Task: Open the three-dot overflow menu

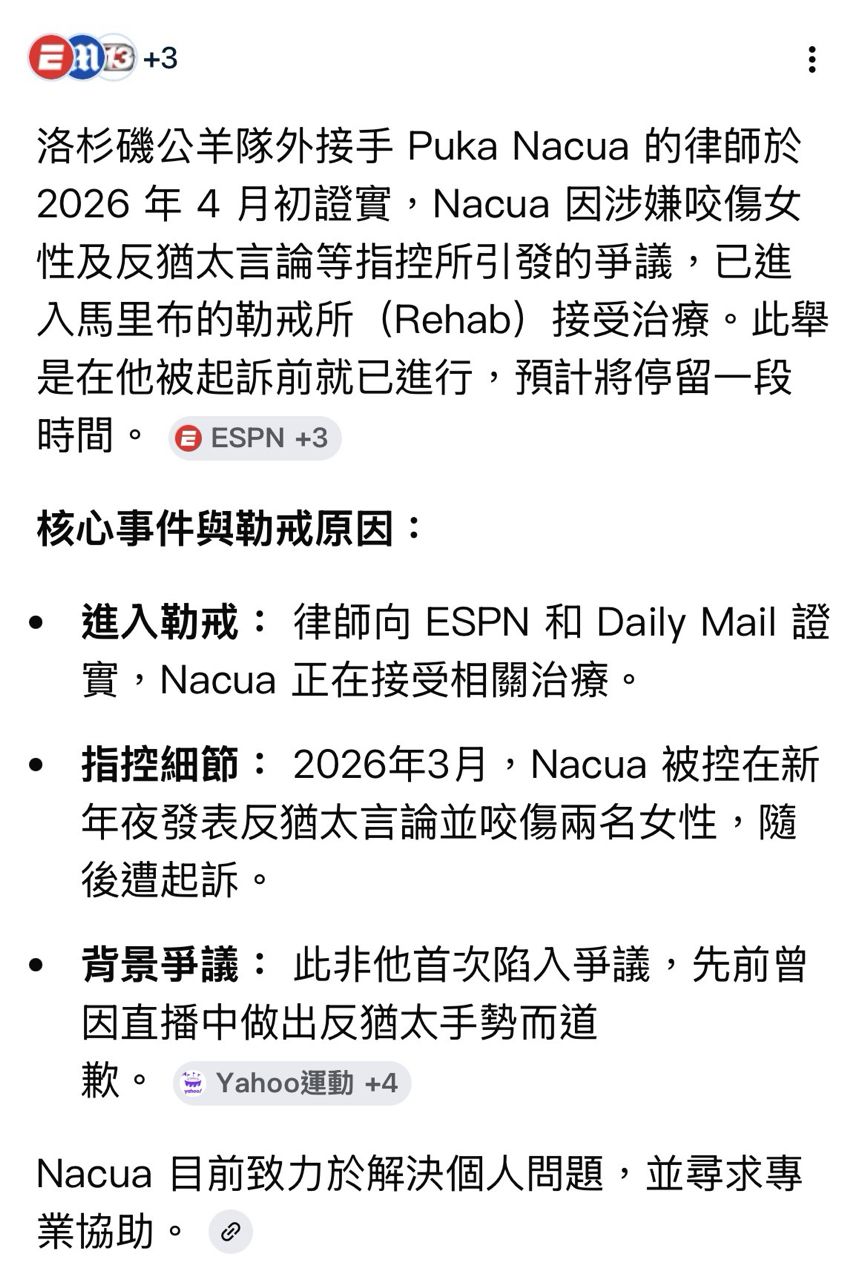Action: (x=812, y=60)
